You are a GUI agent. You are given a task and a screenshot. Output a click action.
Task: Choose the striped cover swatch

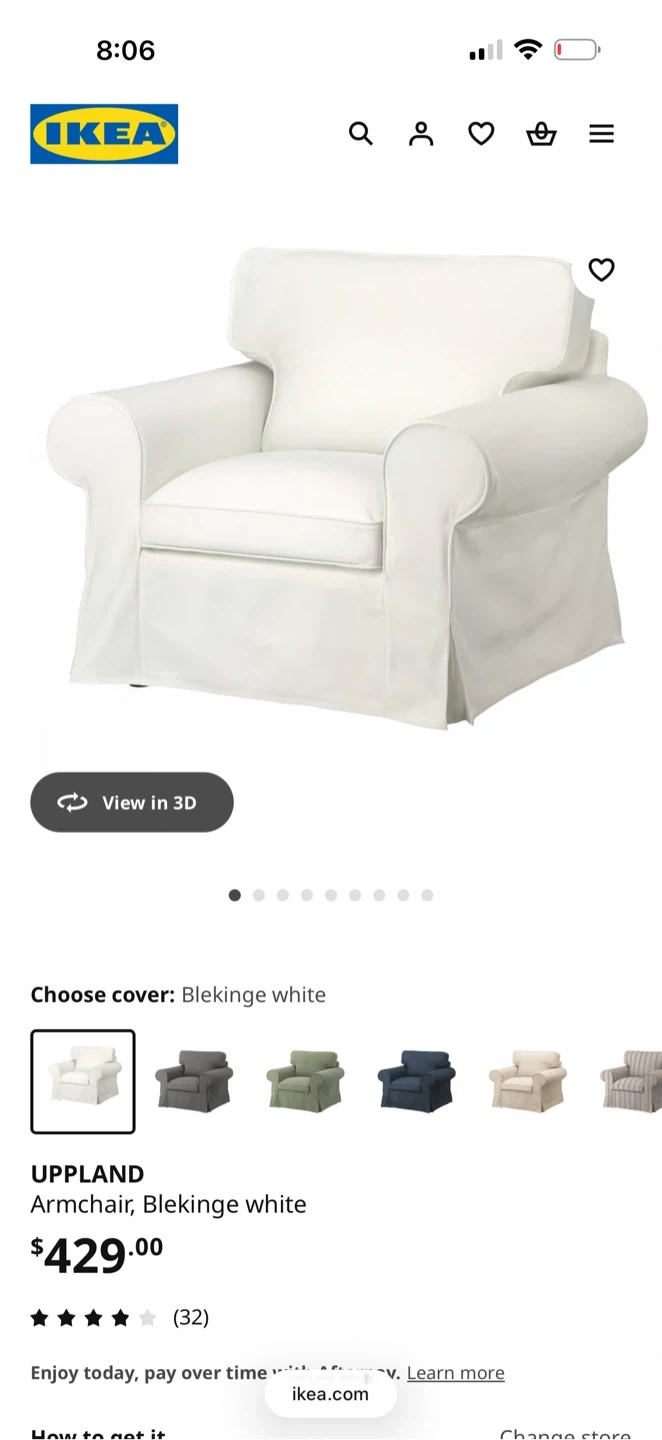632,1081
